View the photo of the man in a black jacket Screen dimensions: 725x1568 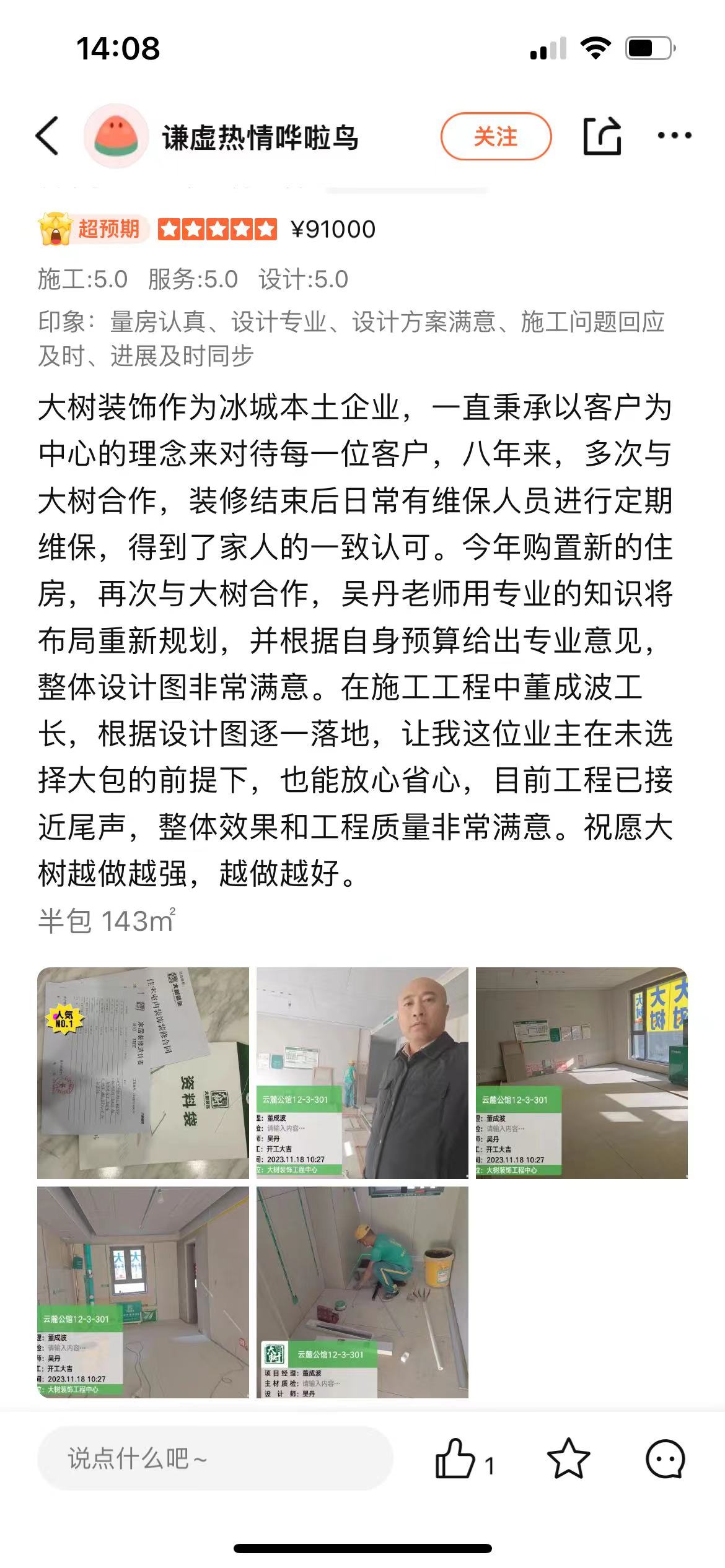(x=362, y=1073)
